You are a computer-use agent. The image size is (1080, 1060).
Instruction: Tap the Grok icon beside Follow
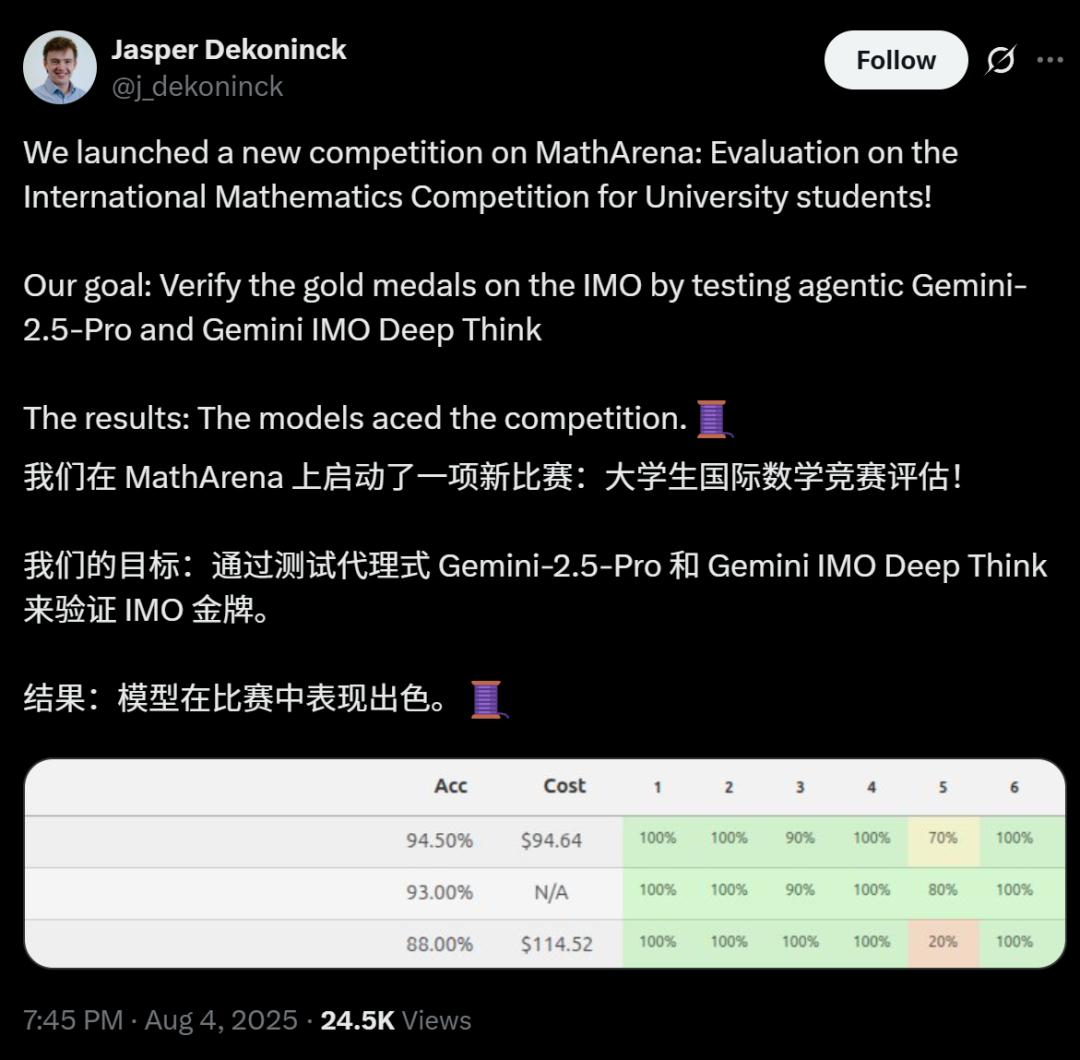pyautogui.click(x=1000, y=60)
